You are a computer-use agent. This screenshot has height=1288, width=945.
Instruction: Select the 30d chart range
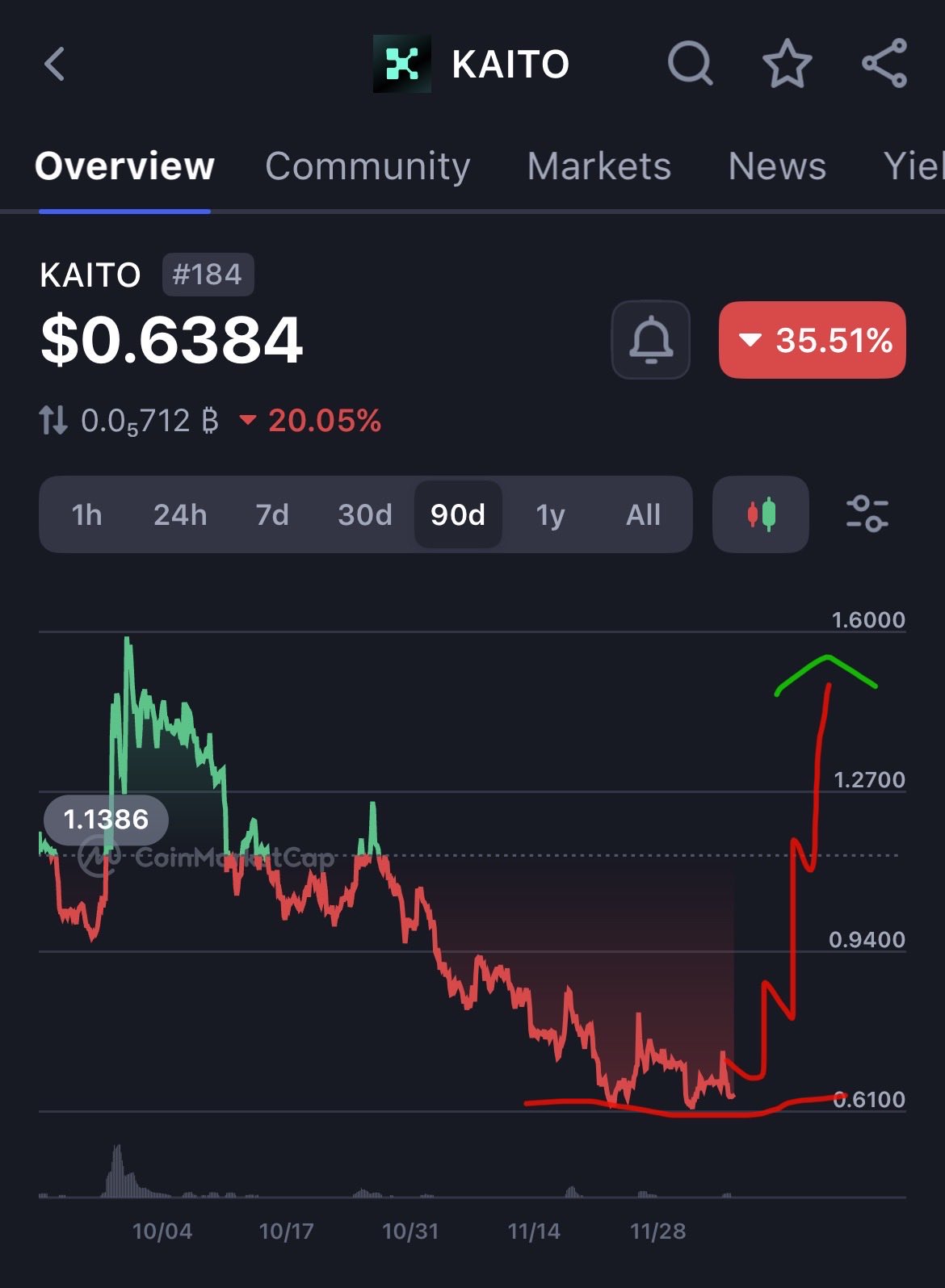pyautogui.click(x=365, y=514)
